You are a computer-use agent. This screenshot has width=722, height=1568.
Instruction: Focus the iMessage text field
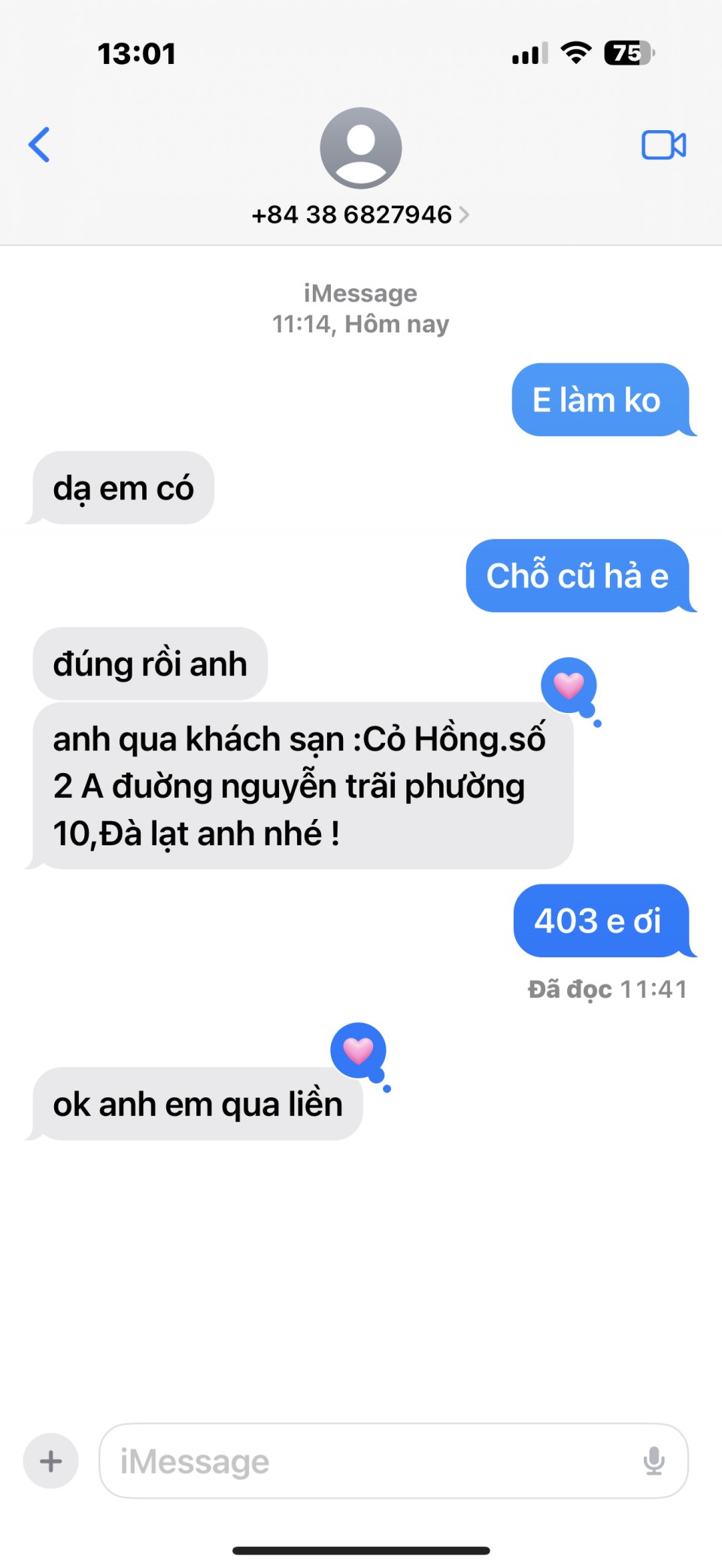369,1461
